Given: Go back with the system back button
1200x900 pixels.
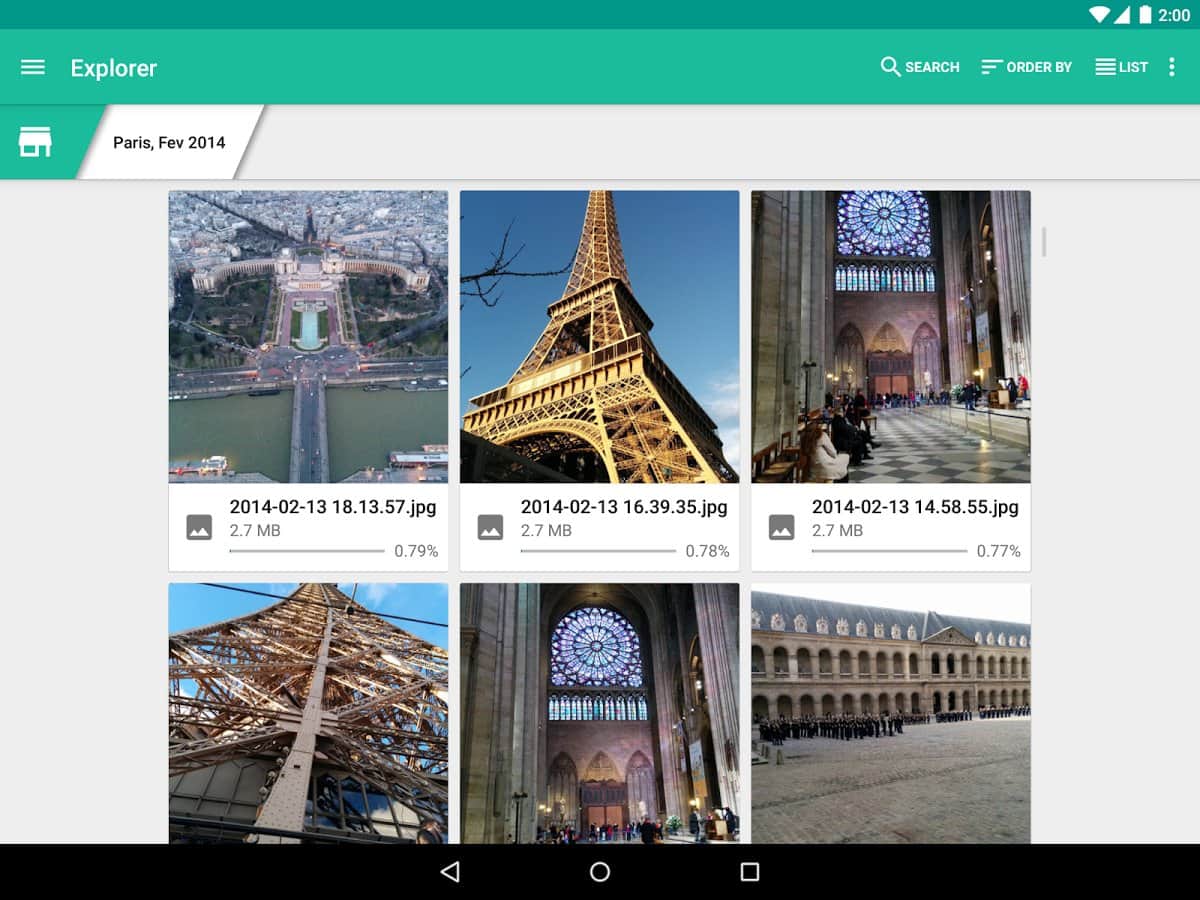Looking at the screenshot, I should (450, 872).
